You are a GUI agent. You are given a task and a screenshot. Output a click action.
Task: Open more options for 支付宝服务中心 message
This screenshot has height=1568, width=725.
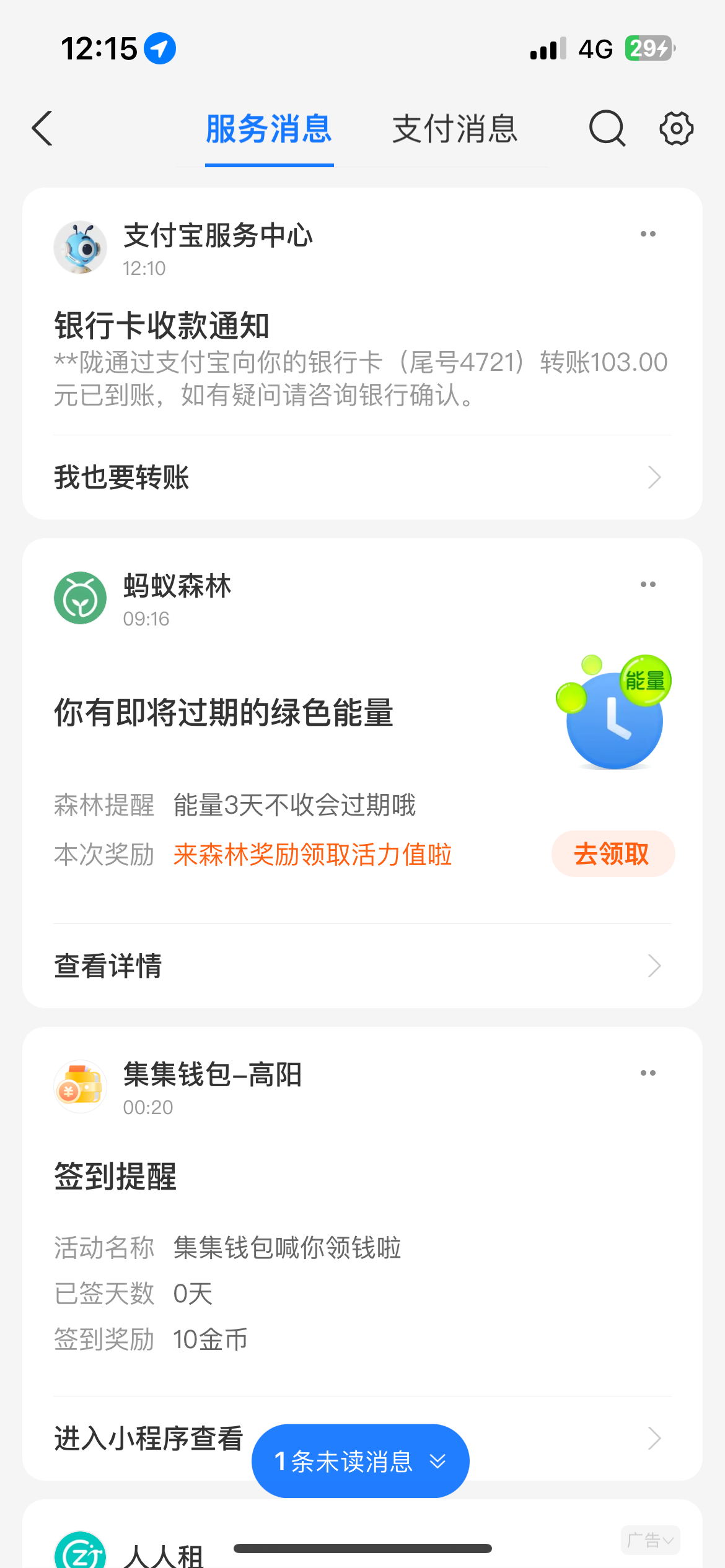(648, 234)
